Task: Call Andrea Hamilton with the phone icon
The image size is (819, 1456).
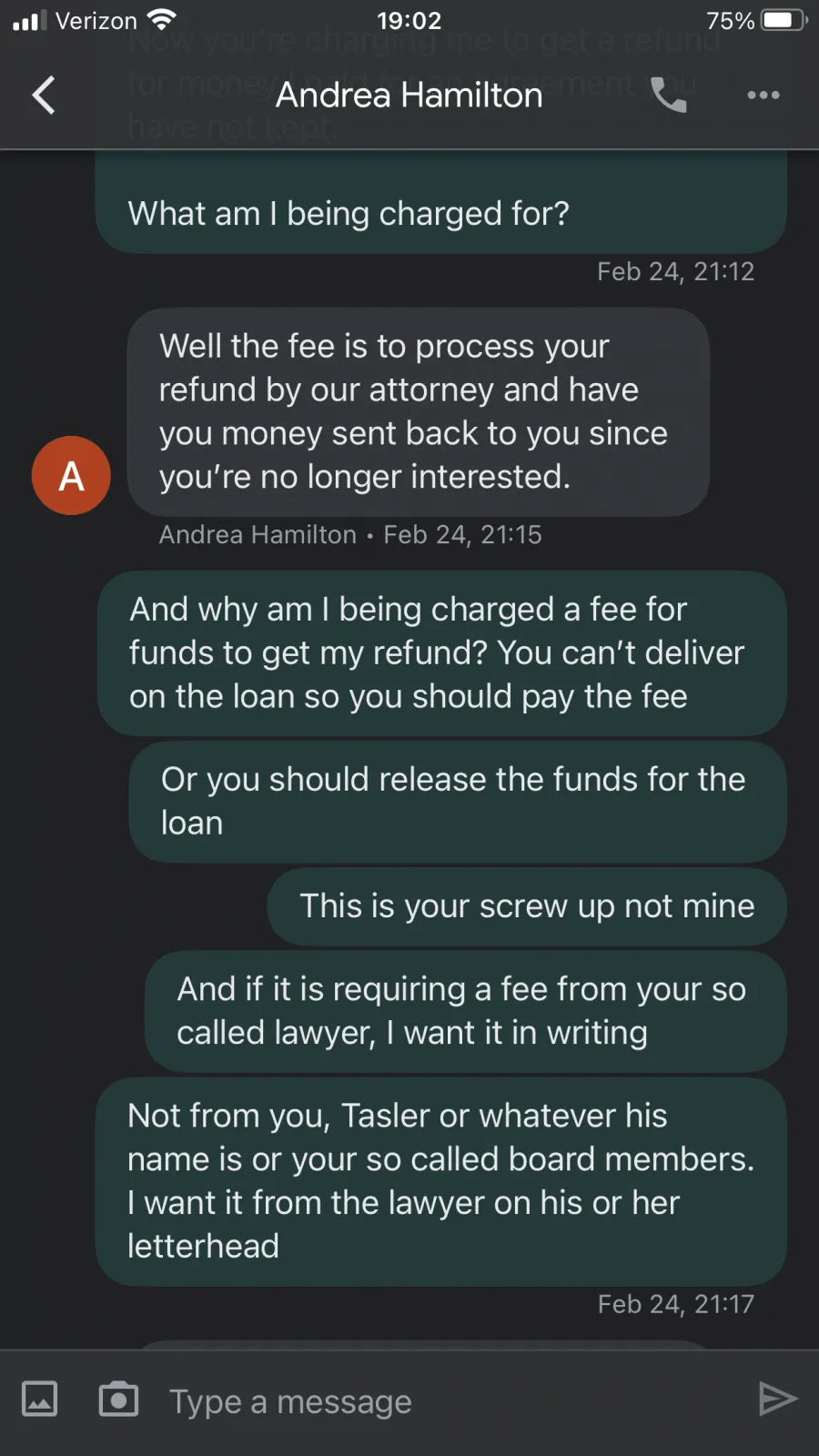Action: pyautogui.click(x=669, y=95)
